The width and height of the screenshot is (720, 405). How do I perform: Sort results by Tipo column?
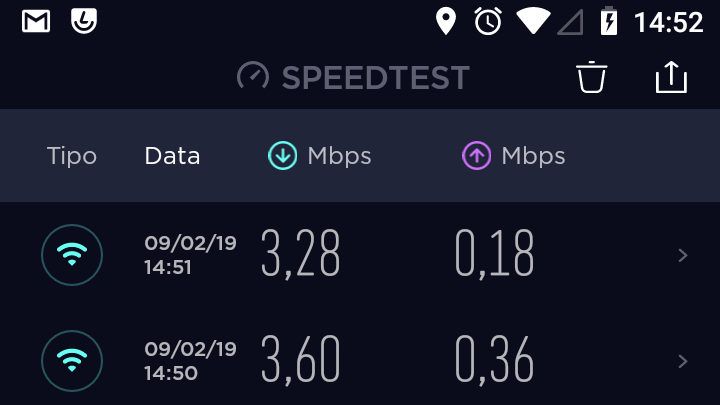point(72,156)
